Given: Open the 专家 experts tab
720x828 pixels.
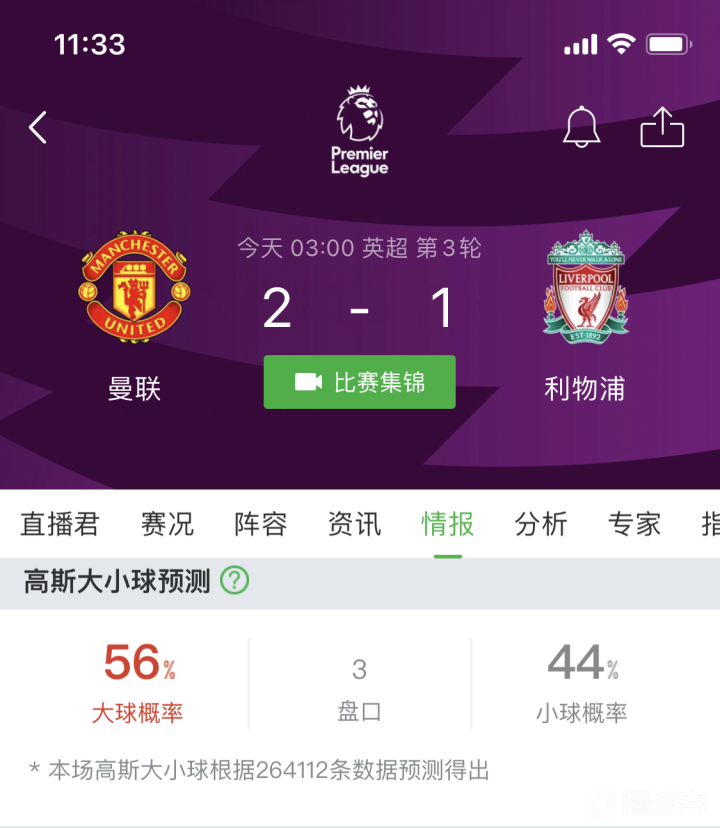Looking at the screenshot, I should point(634,523).
